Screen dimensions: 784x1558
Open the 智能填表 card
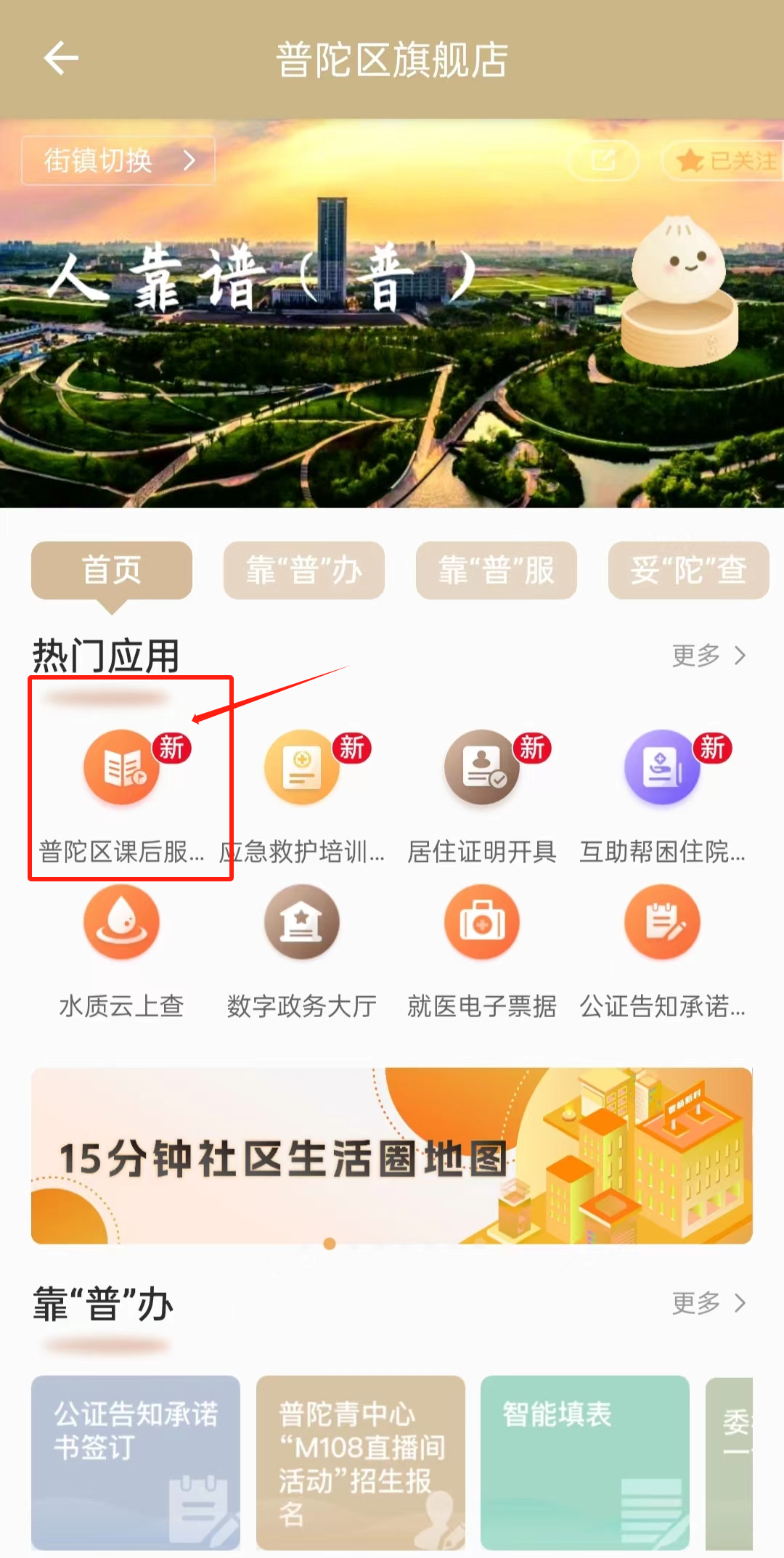pos(584,1461)
